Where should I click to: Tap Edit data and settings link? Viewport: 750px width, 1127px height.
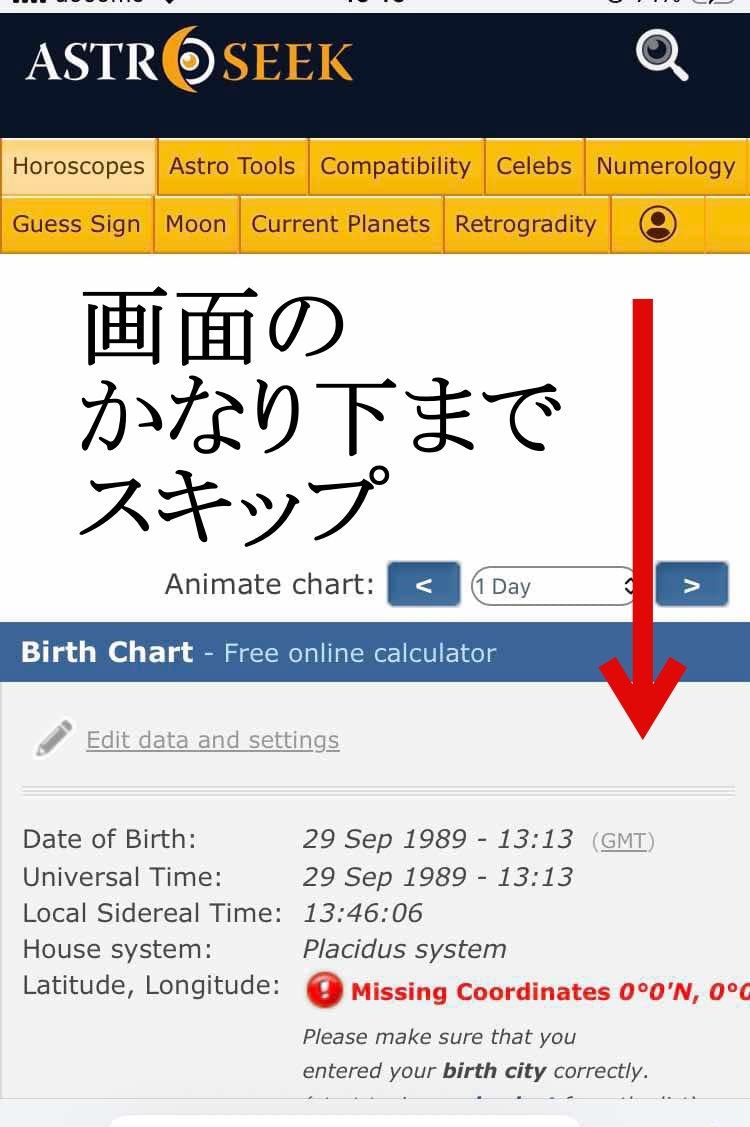pos(212,740)
